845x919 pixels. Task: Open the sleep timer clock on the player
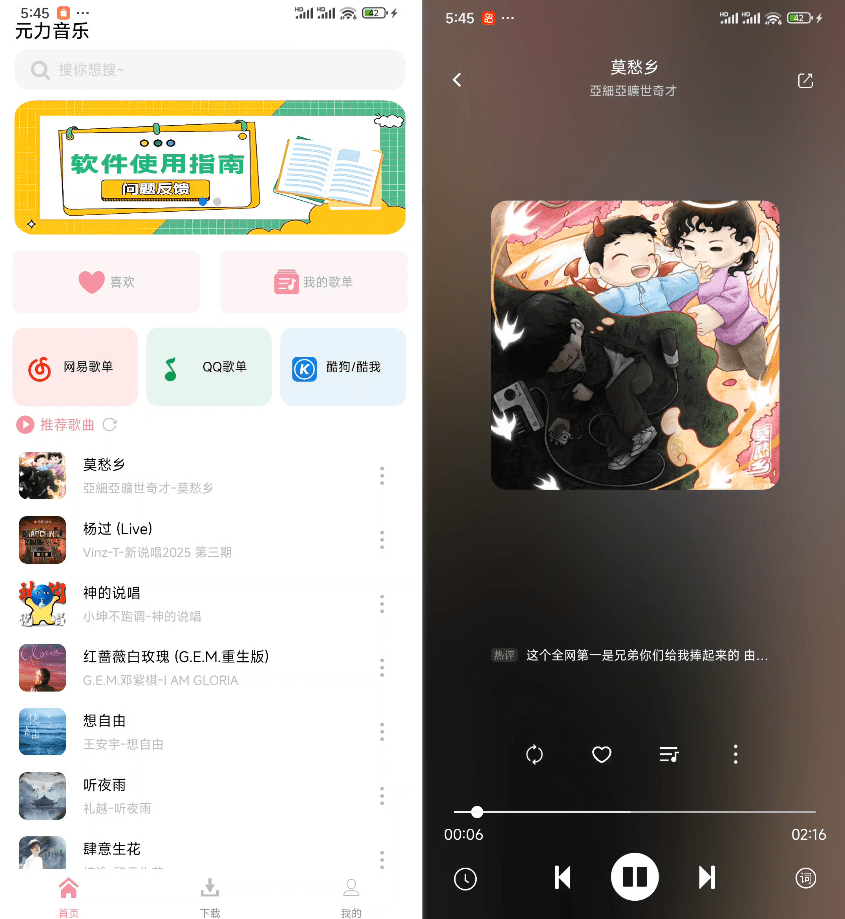[x=465, y=877]
